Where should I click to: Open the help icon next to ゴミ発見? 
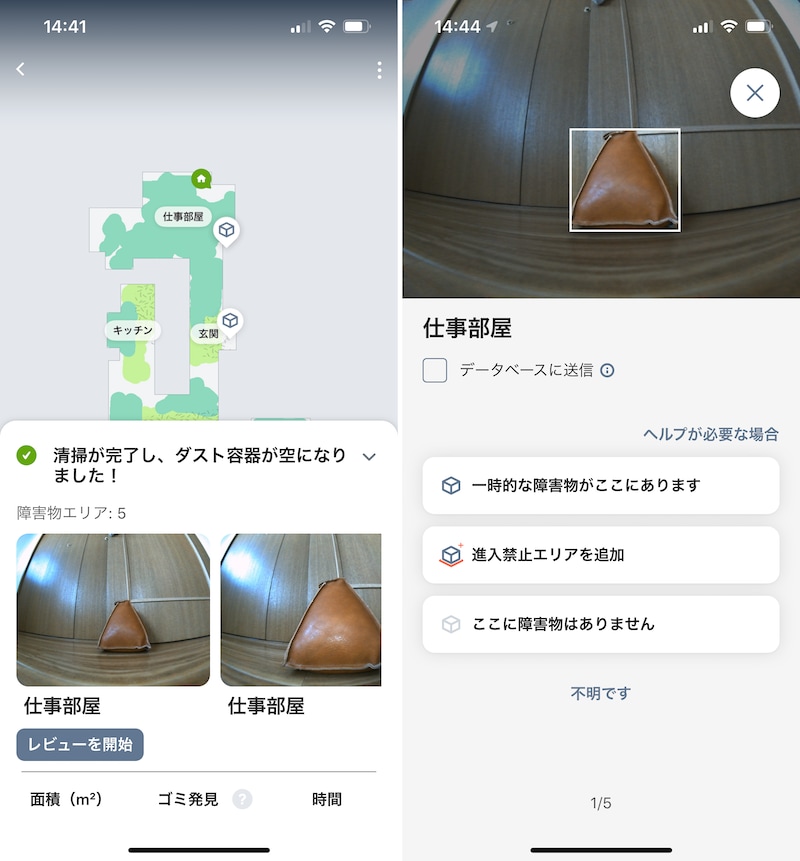click(x=242, y=799)
